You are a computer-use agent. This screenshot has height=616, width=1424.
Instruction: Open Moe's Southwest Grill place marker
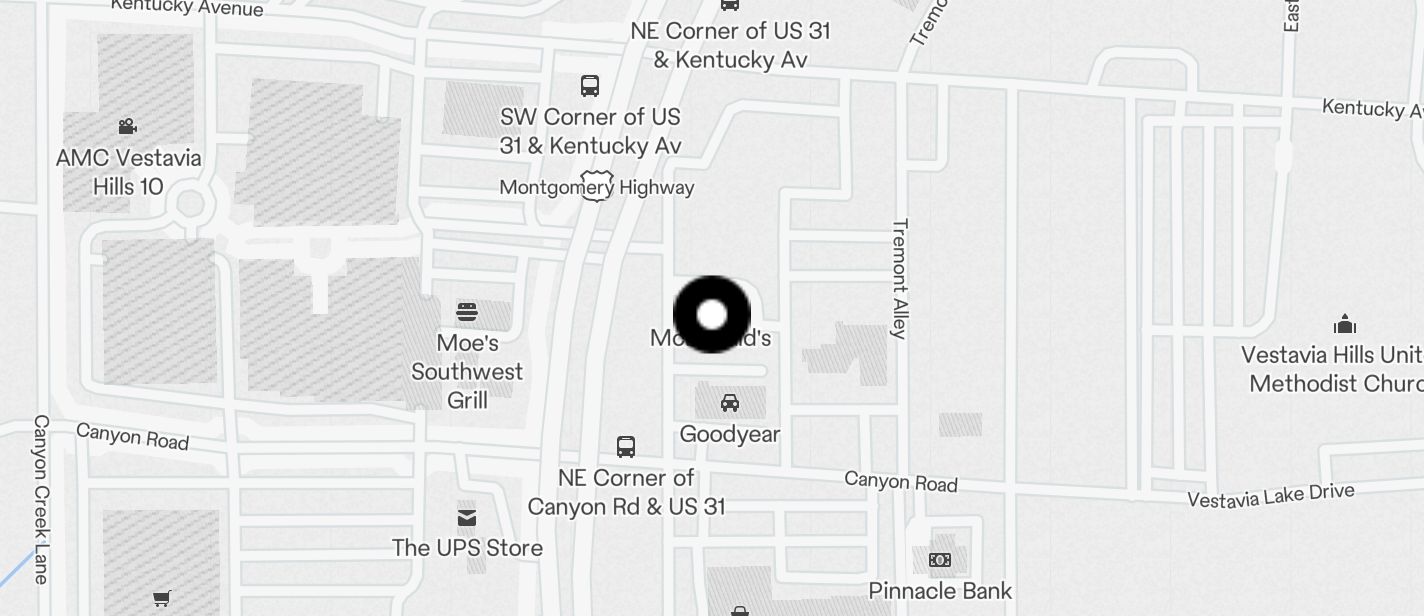click(x=467, y=312)
